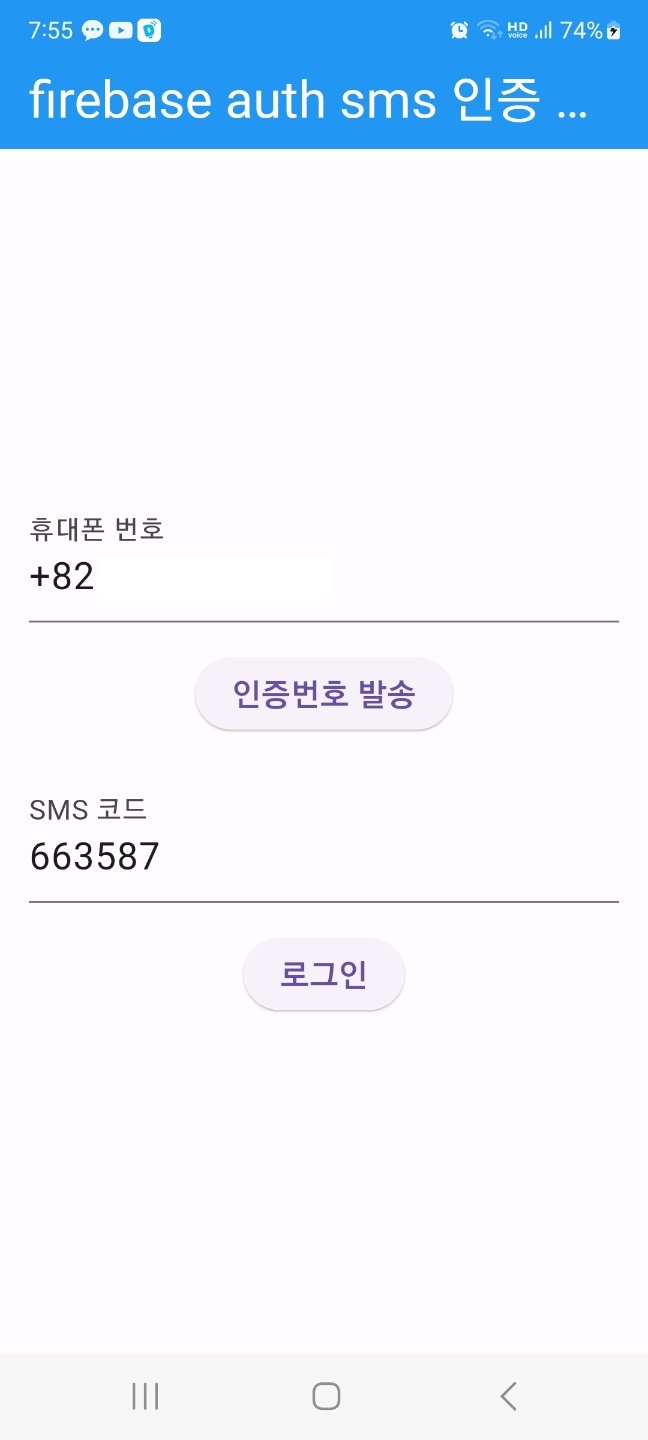Go back using system back button
Viewport: 648px width, 1440px height.
coord(508,1396)
